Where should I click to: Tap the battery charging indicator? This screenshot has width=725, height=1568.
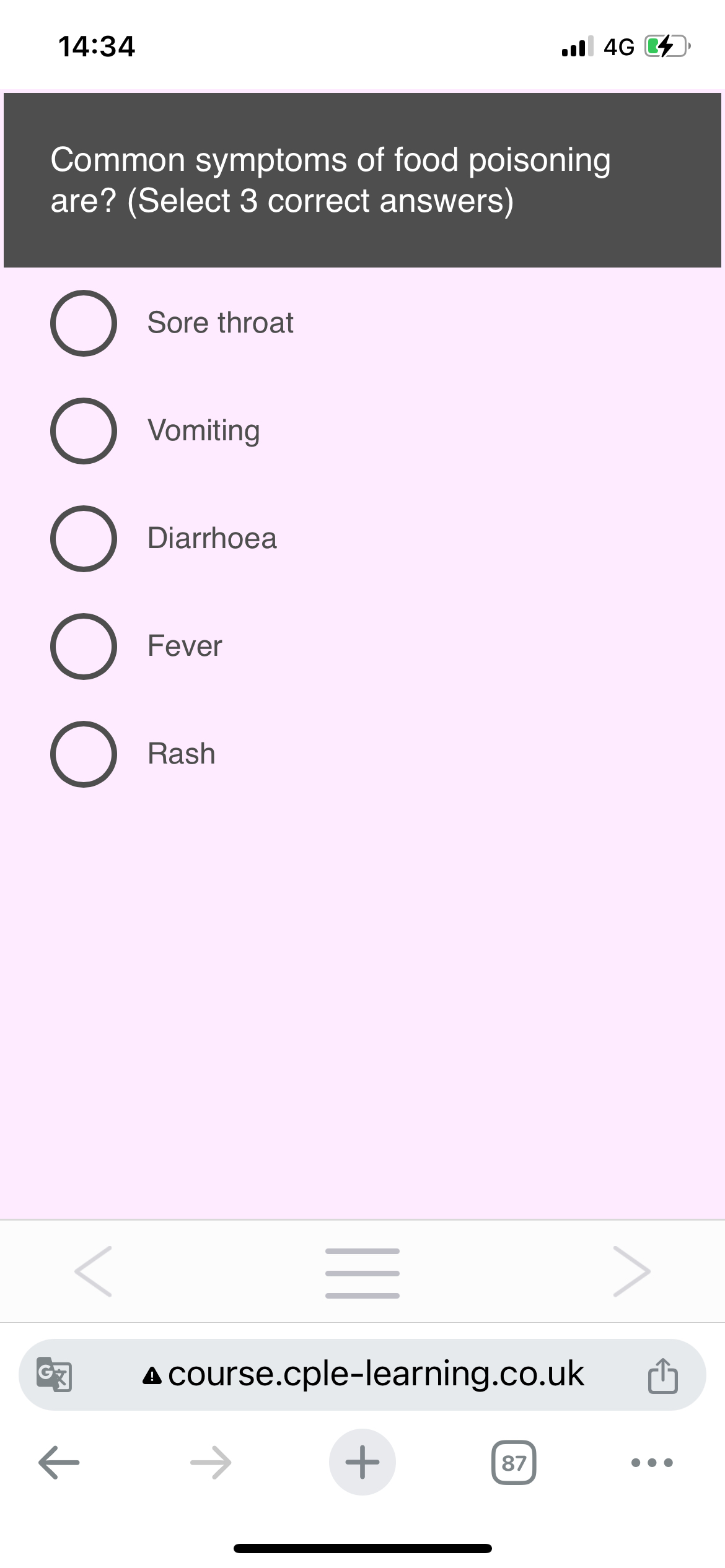click(x=665, y=45)
